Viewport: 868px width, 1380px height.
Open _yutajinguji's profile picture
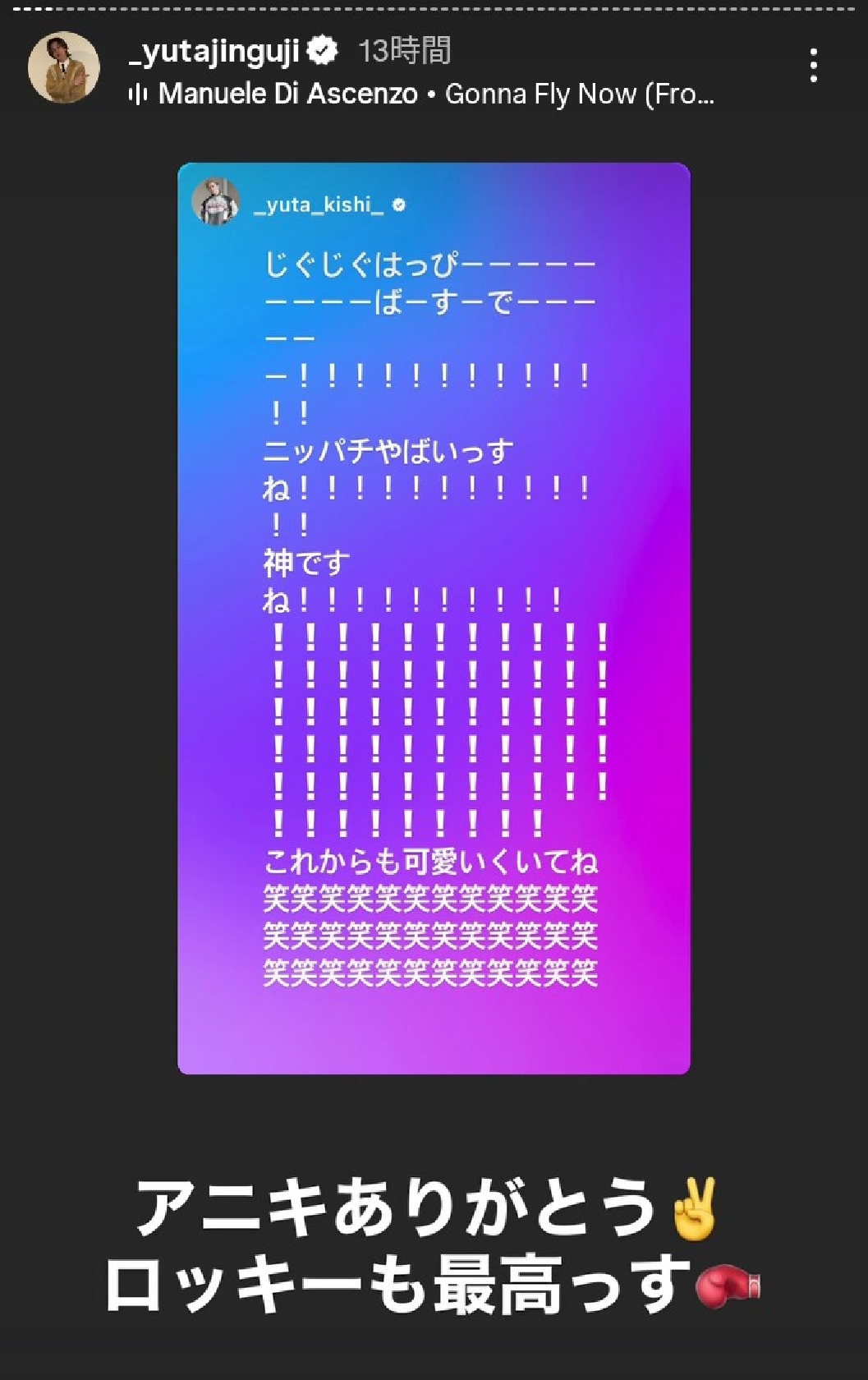click(63, 67)
